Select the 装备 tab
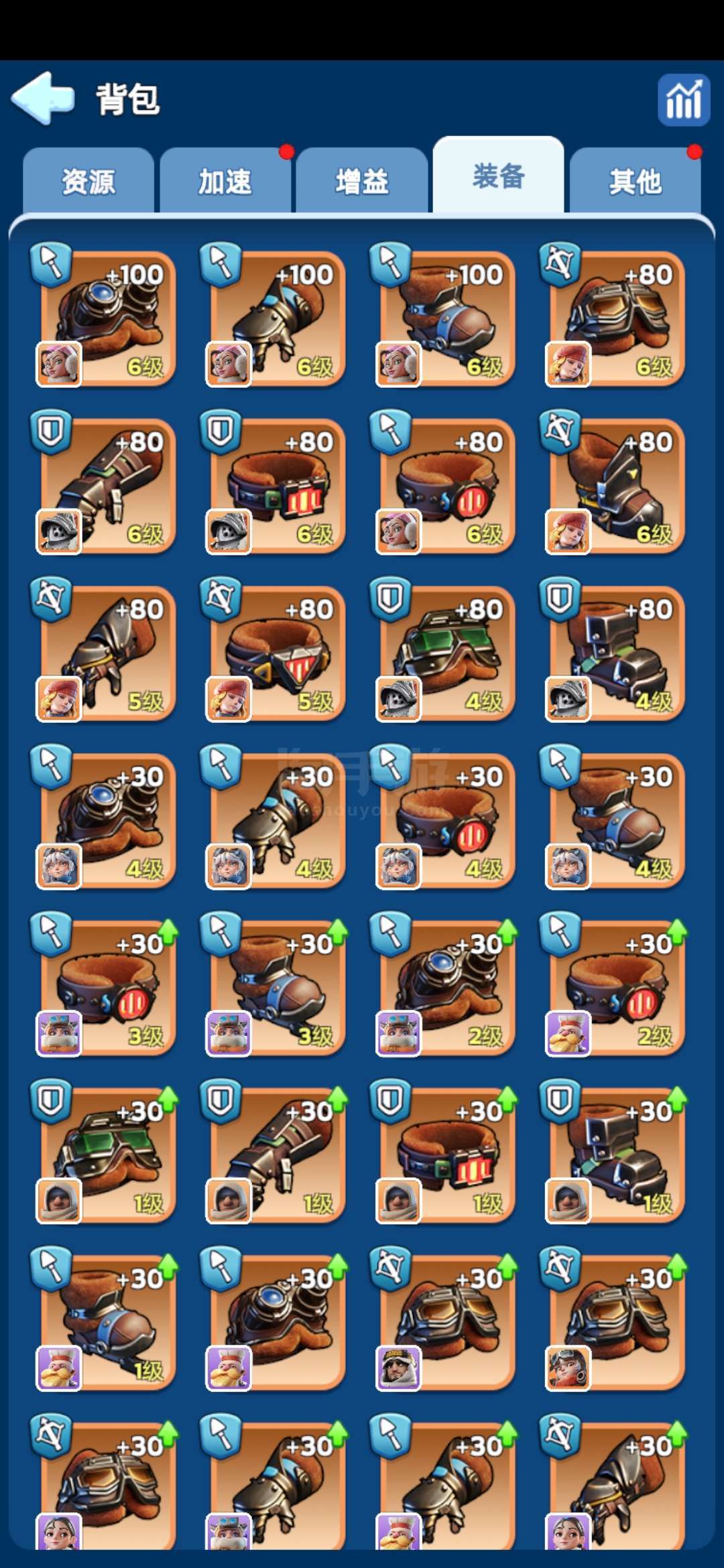The width and height of the screenshot is (724, 1568). coord(498,176)
